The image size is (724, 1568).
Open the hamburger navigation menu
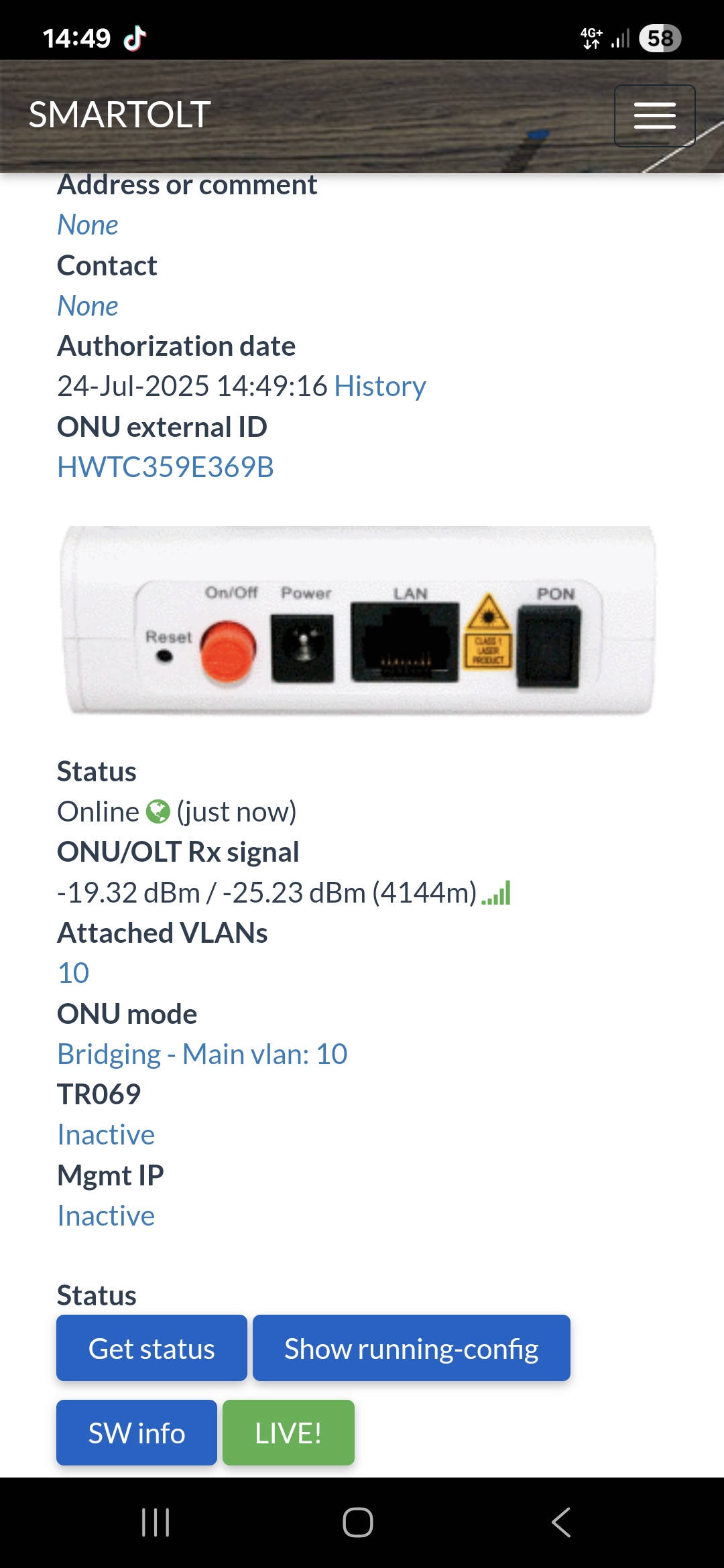coord(654,115)
